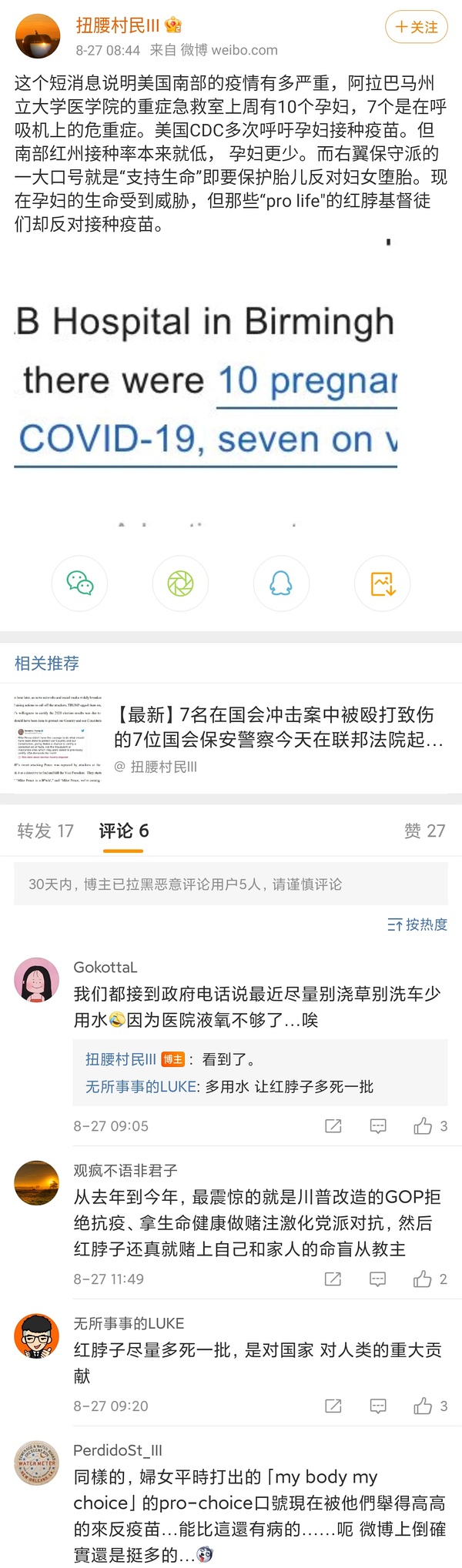Open 无所事事的LUKE link in GokottaL's replies
The width and height of the screenshot is (462, 1568).
(x=141, y=1086)
